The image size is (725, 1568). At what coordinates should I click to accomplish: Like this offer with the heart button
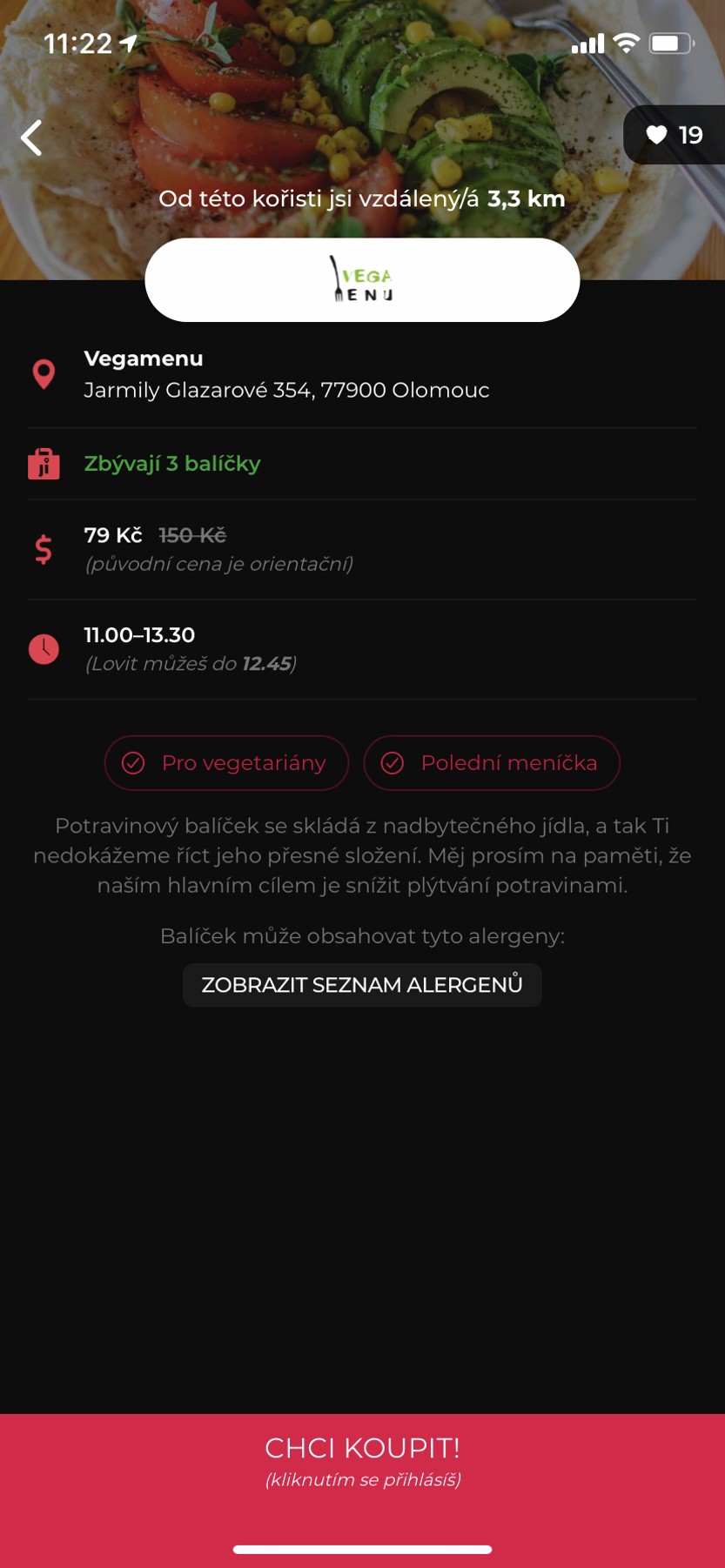click(x=674, y=135)
